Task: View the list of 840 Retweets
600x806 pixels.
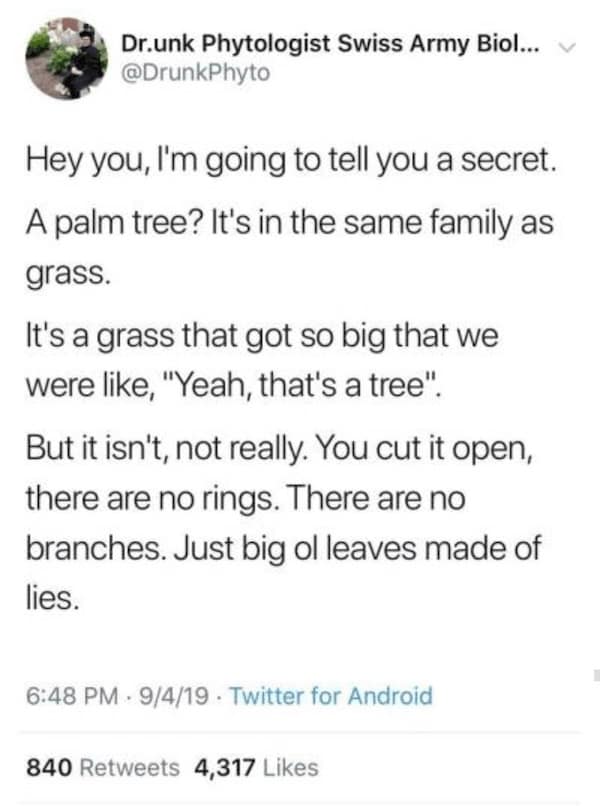Action: tap(101, 767)
